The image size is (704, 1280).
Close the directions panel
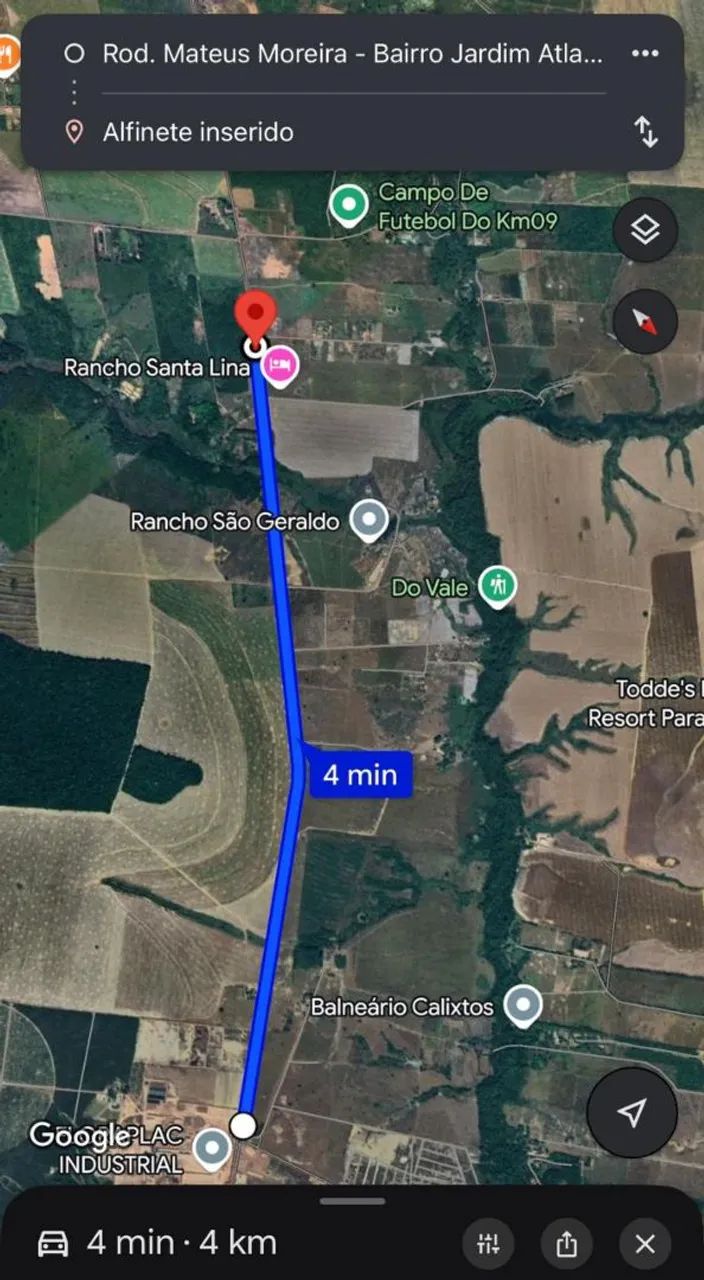pyautogui.click(x=645, y=1244)
